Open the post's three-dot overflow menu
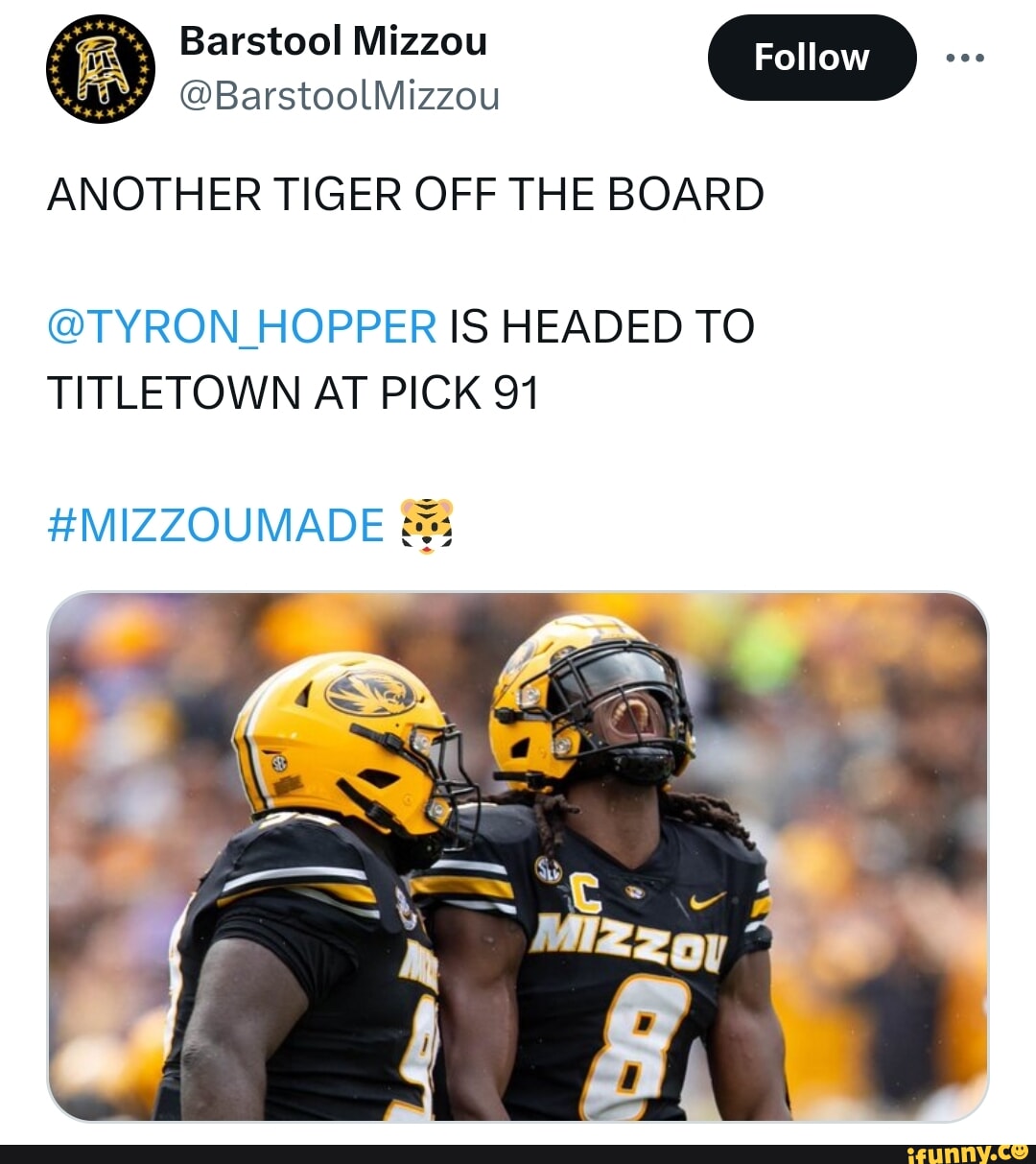This screenshot has width=1036, height=1164. (x=964, y=58)
